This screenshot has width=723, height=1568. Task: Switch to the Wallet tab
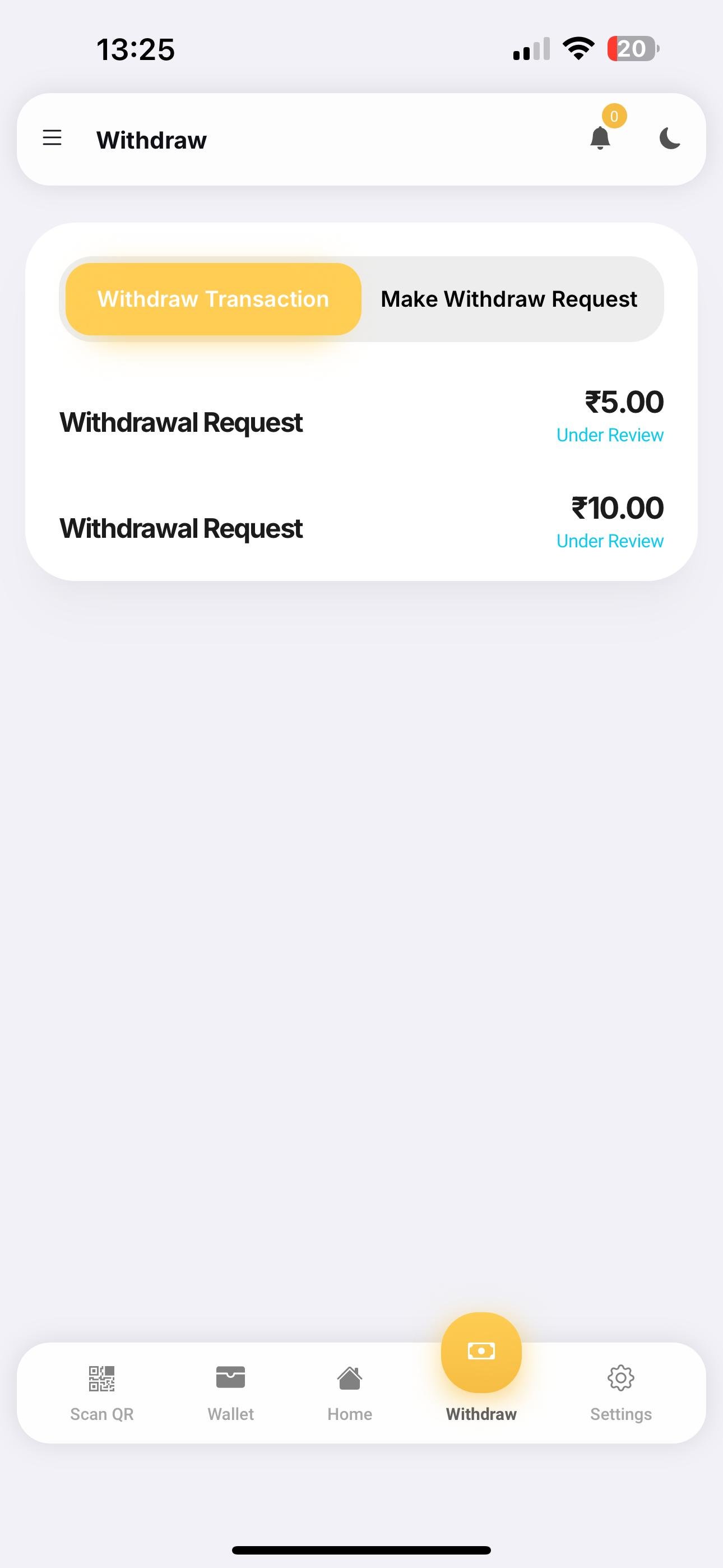tap(231, 1391)
